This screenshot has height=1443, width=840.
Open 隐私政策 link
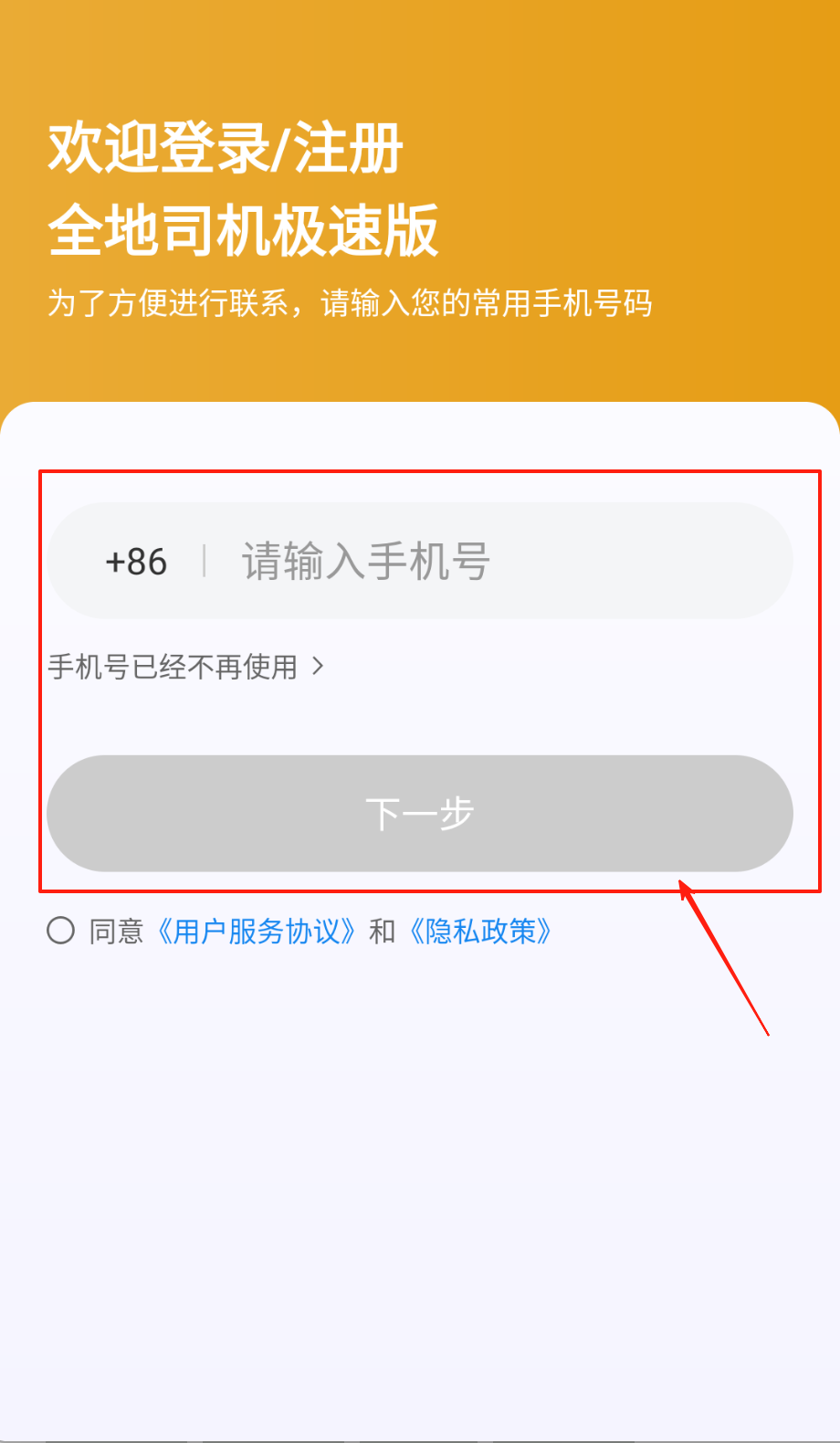pyautogui.click(x=480, y=932)
